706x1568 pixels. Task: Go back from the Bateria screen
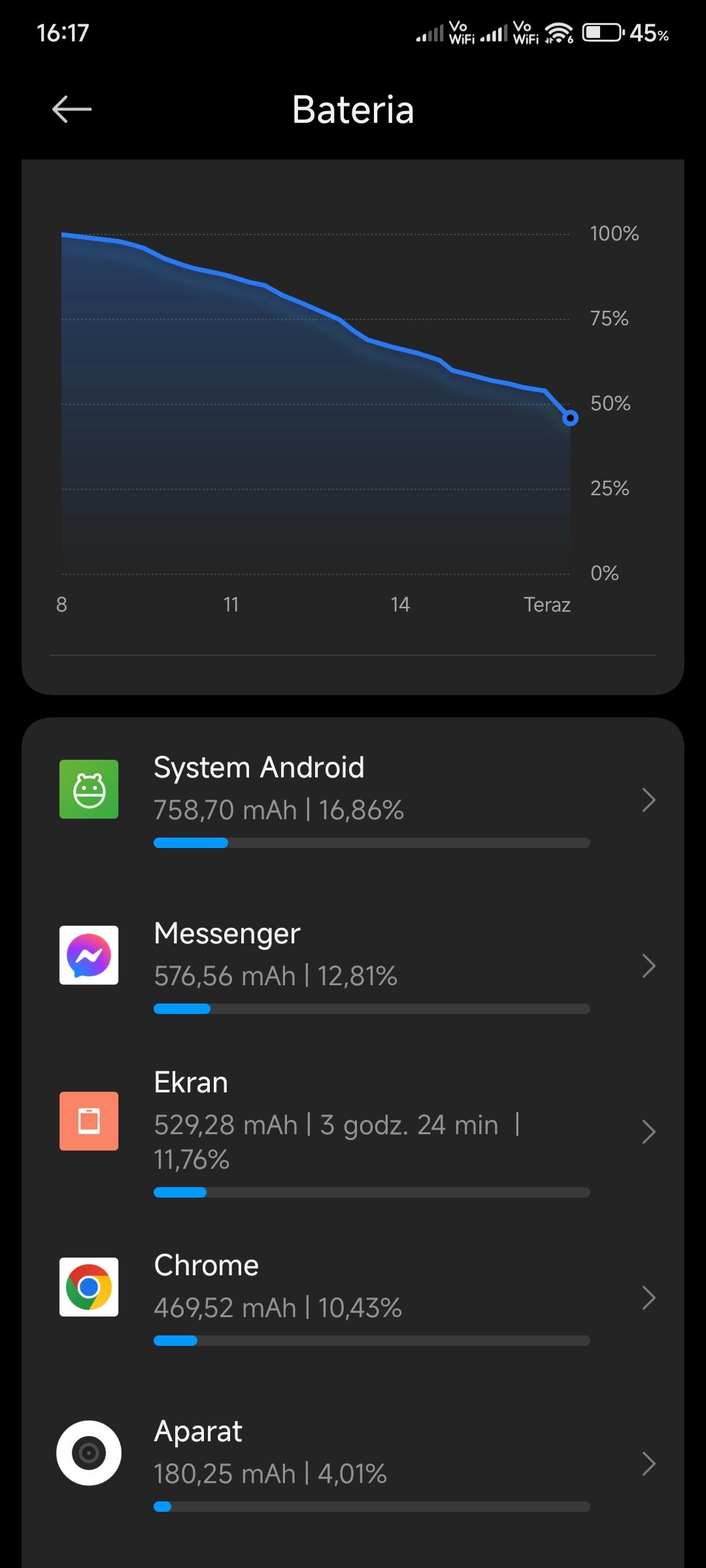click(72, 109)
